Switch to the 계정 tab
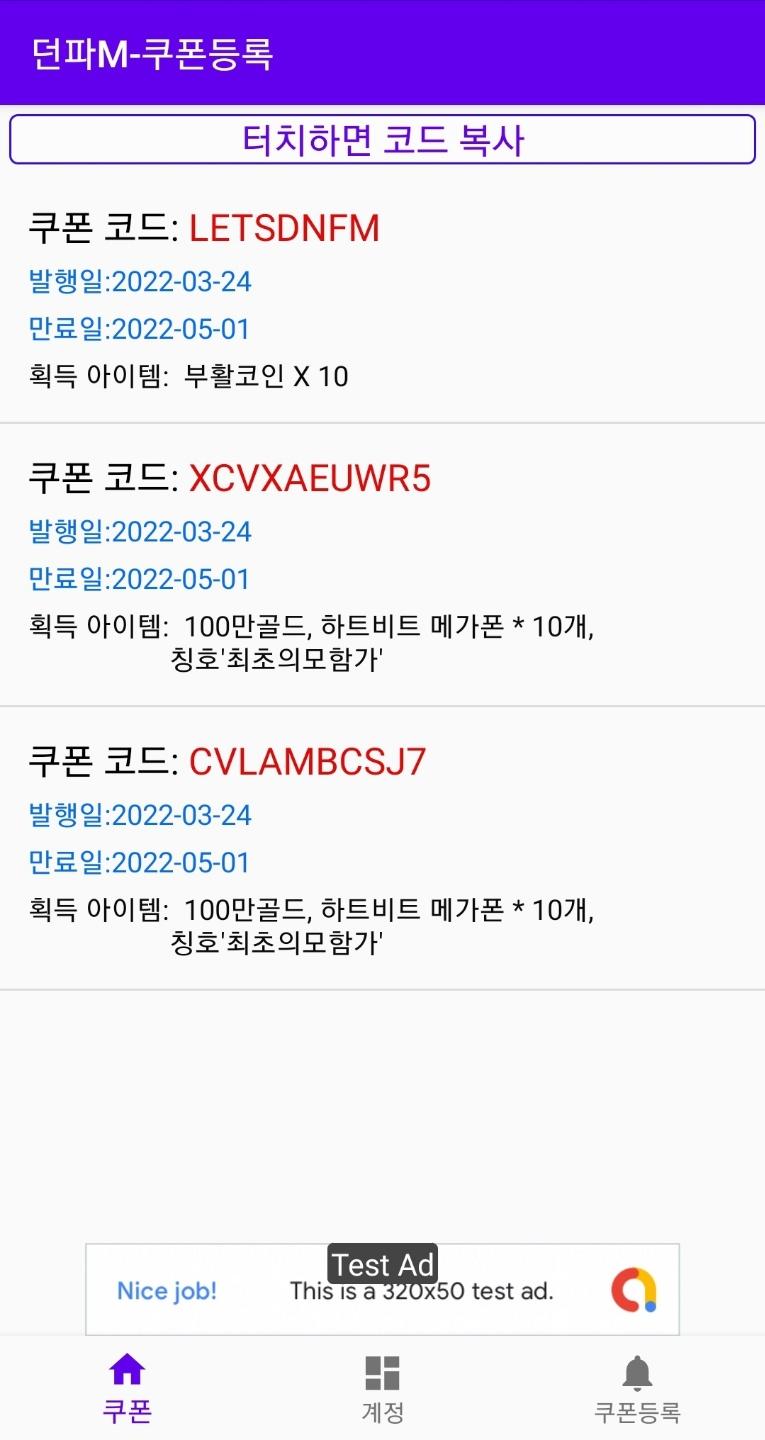The width and height of the screenshot is (765, 1440). [382, 1388]
